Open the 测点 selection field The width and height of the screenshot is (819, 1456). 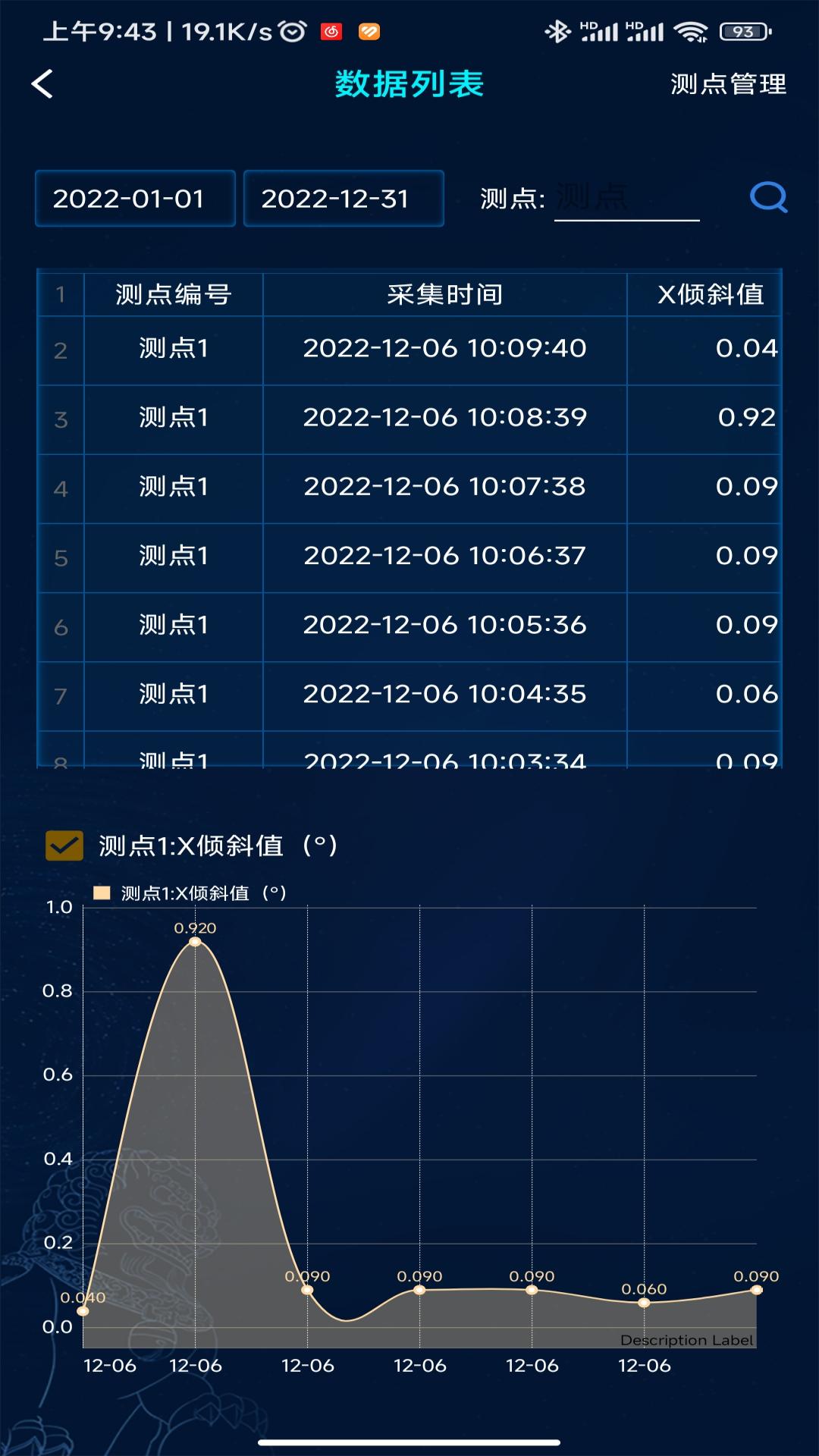tap(628, 199)
